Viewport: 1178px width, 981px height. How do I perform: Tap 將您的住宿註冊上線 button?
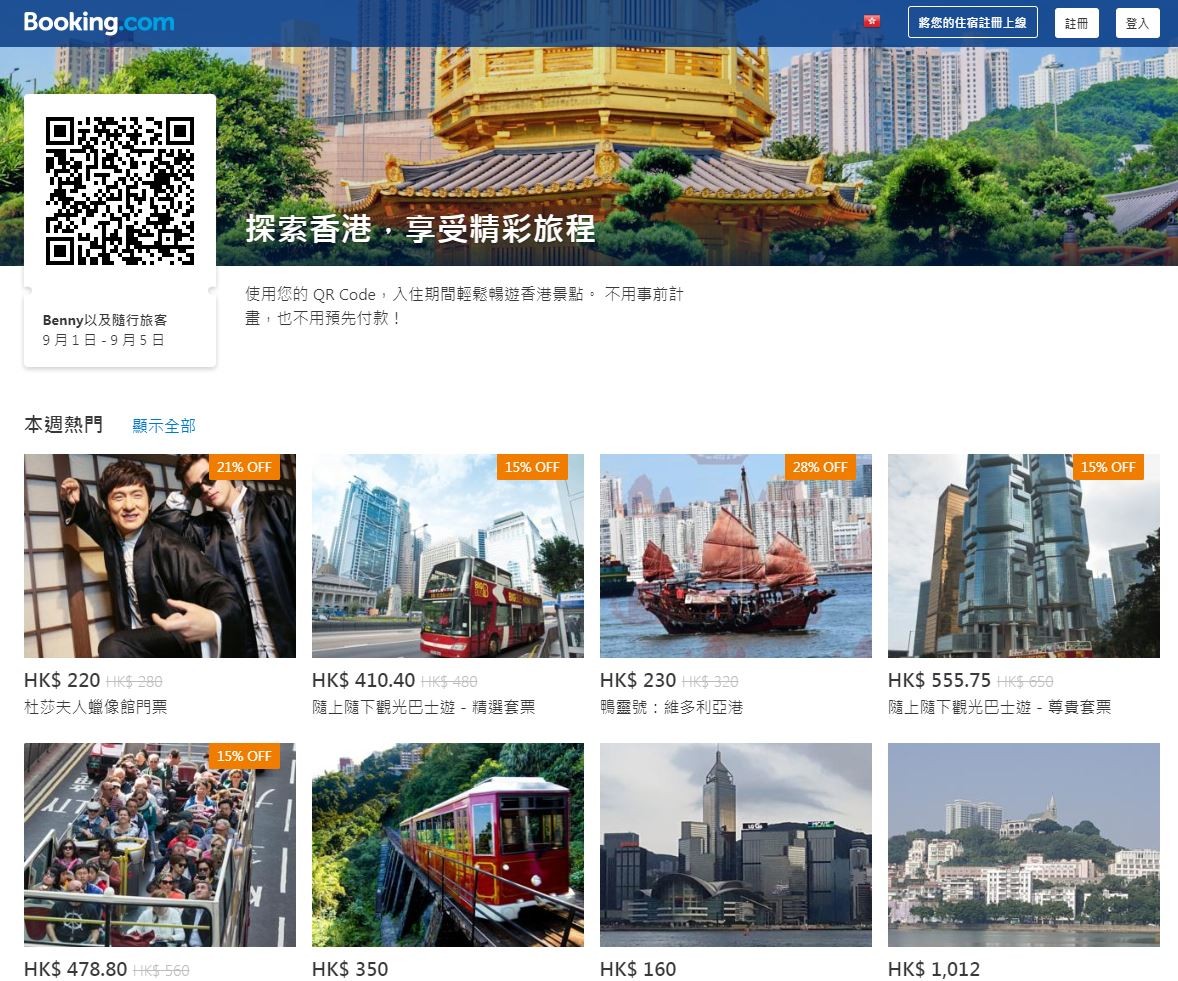coord(972,22)
